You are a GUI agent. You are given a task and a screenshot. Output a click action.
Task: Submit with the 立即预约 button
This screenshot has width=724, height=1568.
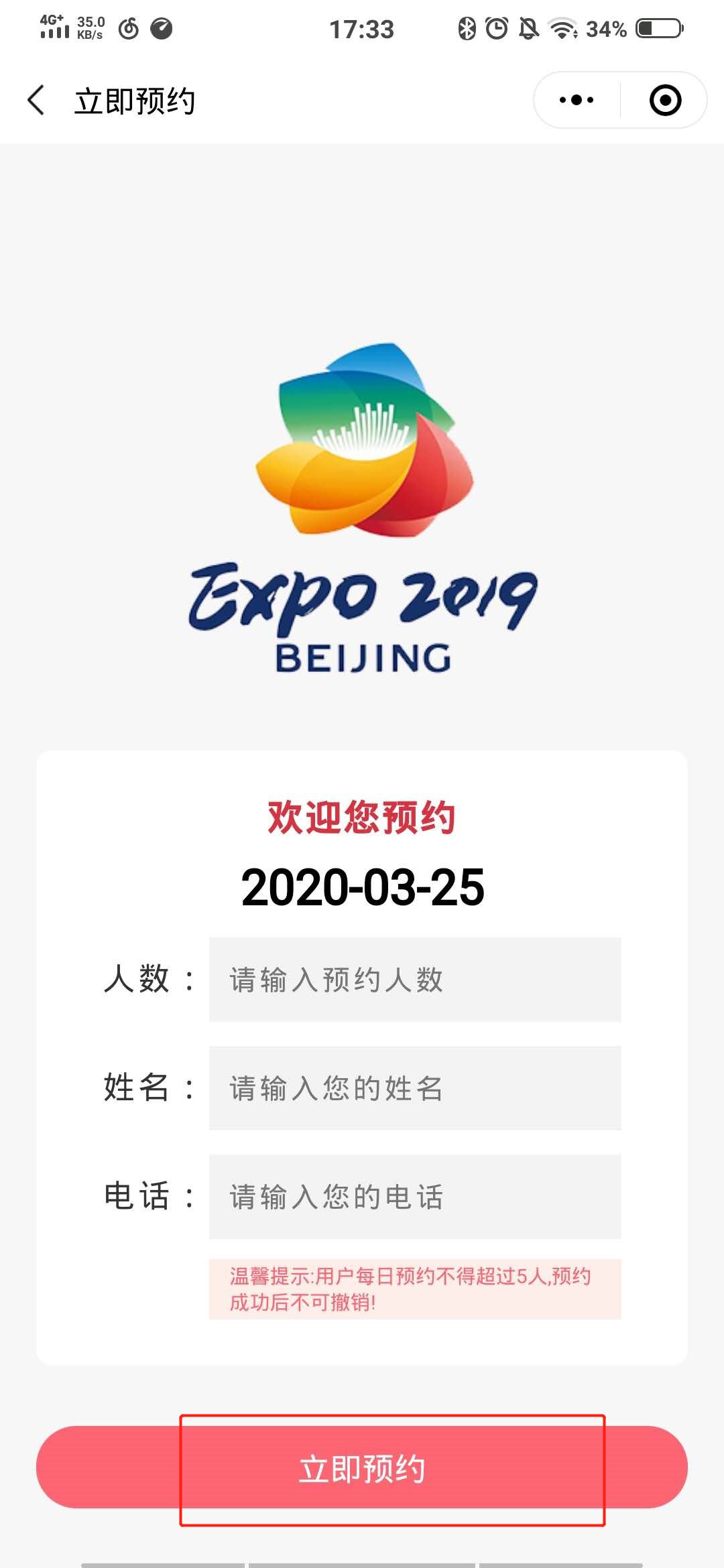362,1469
